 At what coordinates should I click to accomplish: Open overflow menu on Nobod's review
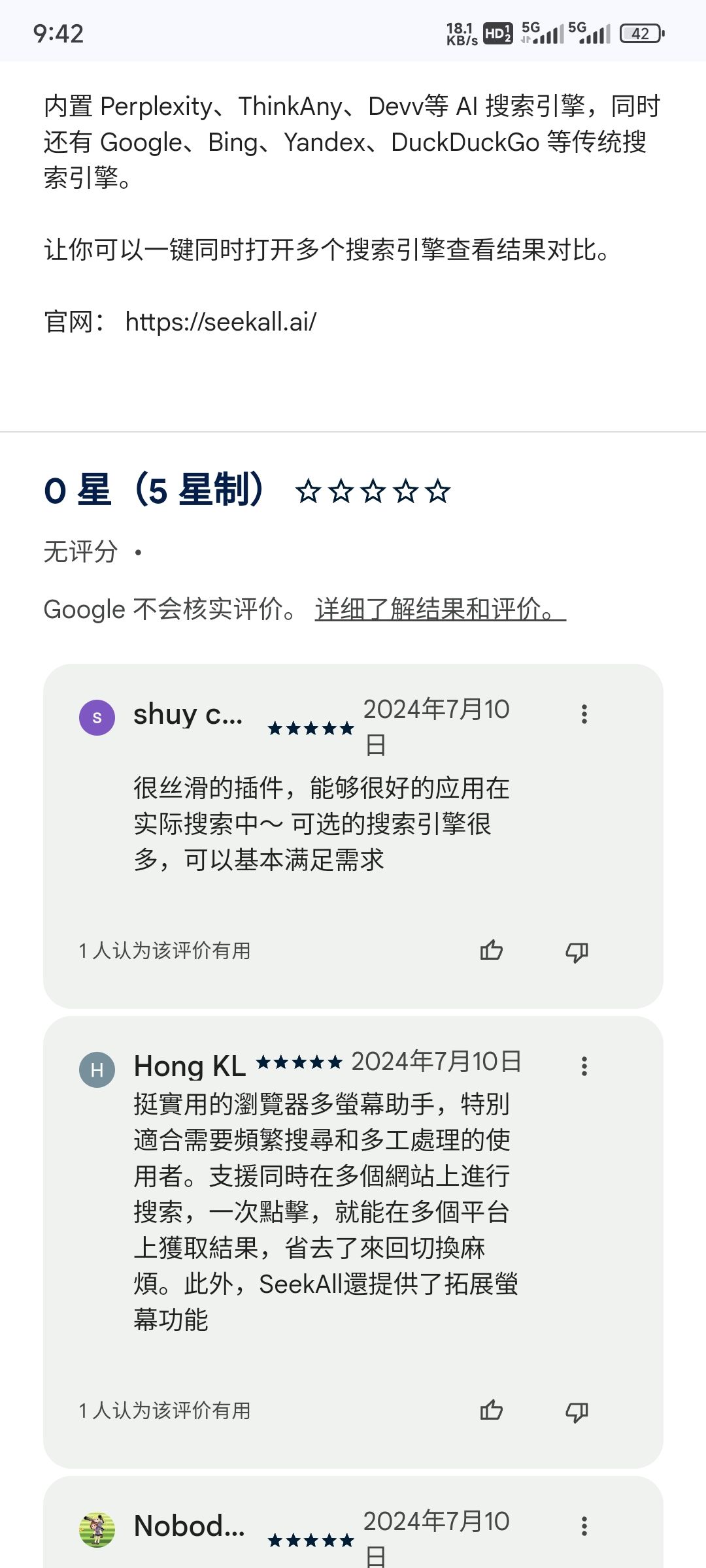point(584,1526)
